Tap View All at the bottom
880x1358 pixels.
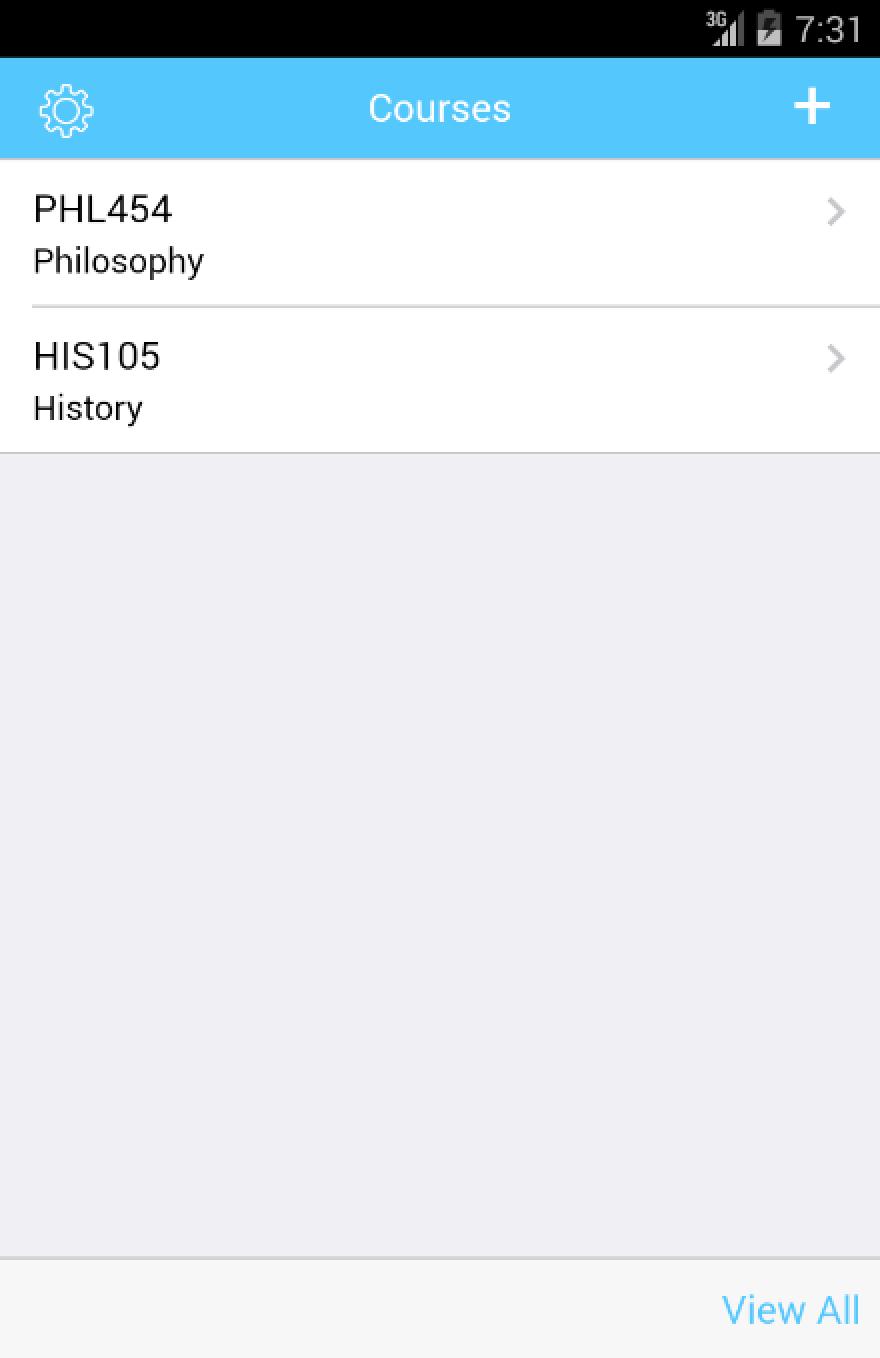click(791, 1310)
